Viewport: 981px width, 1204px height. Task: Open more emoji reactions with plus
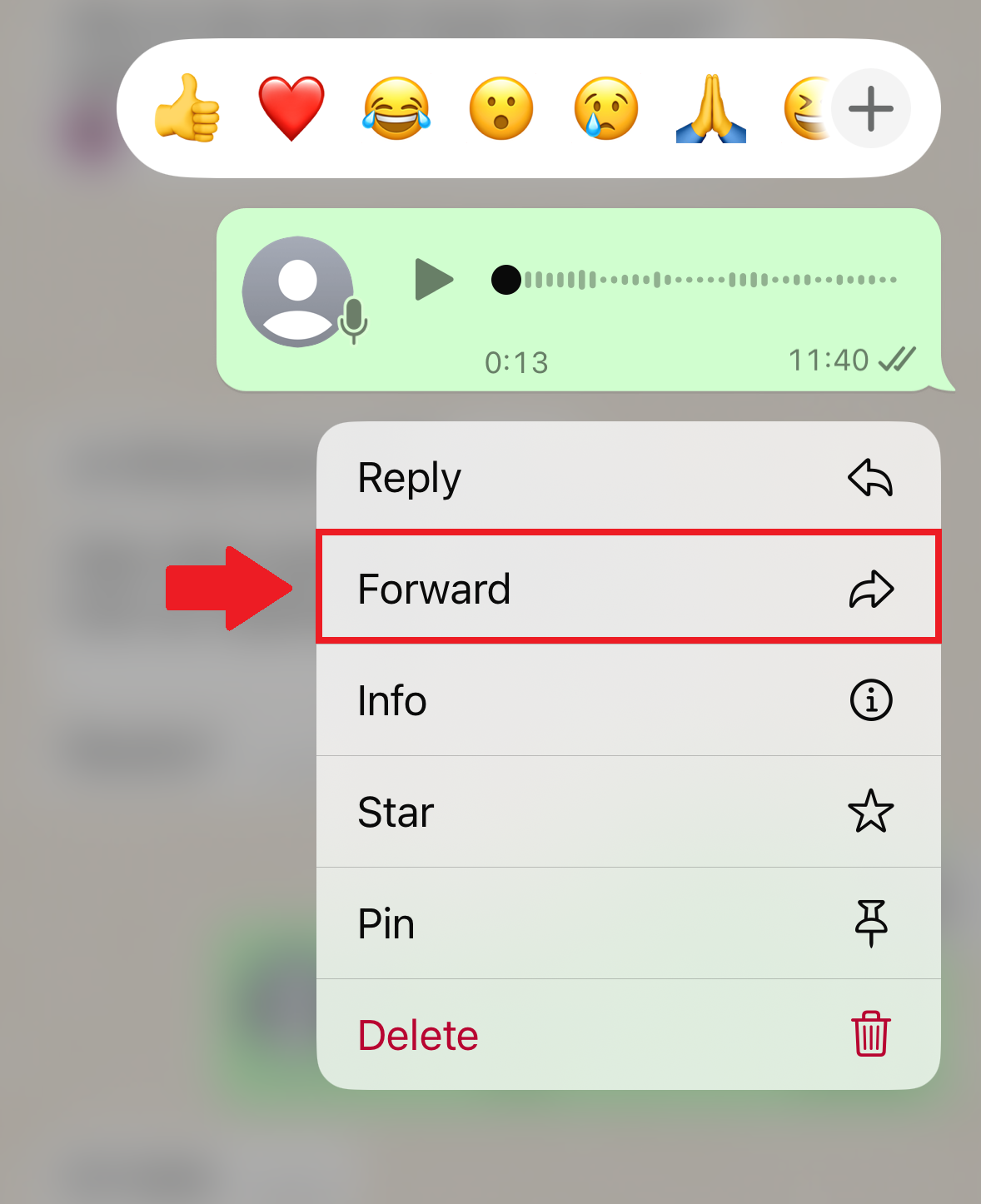click(x=870, y=108)
